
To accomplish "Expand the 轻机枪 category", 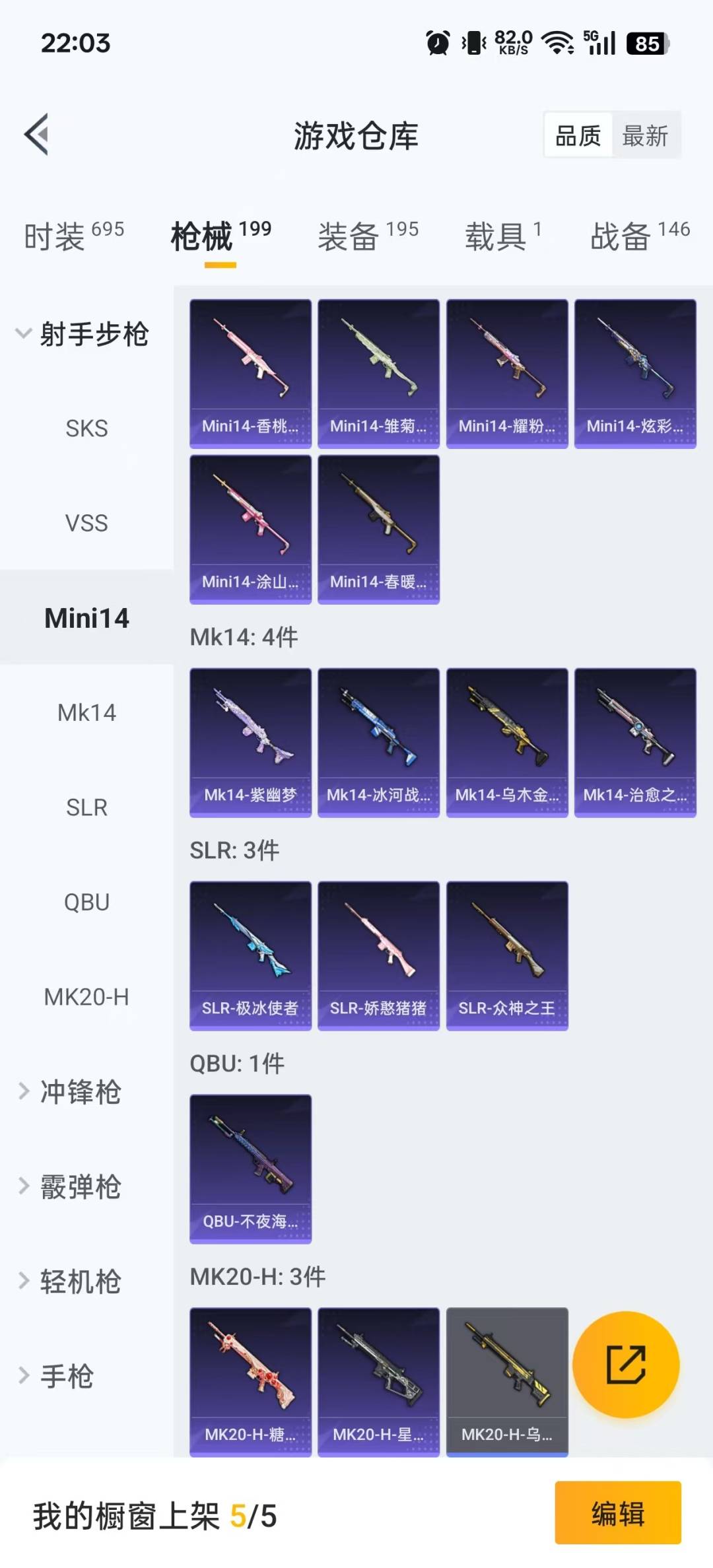I will pos(79,1281).
